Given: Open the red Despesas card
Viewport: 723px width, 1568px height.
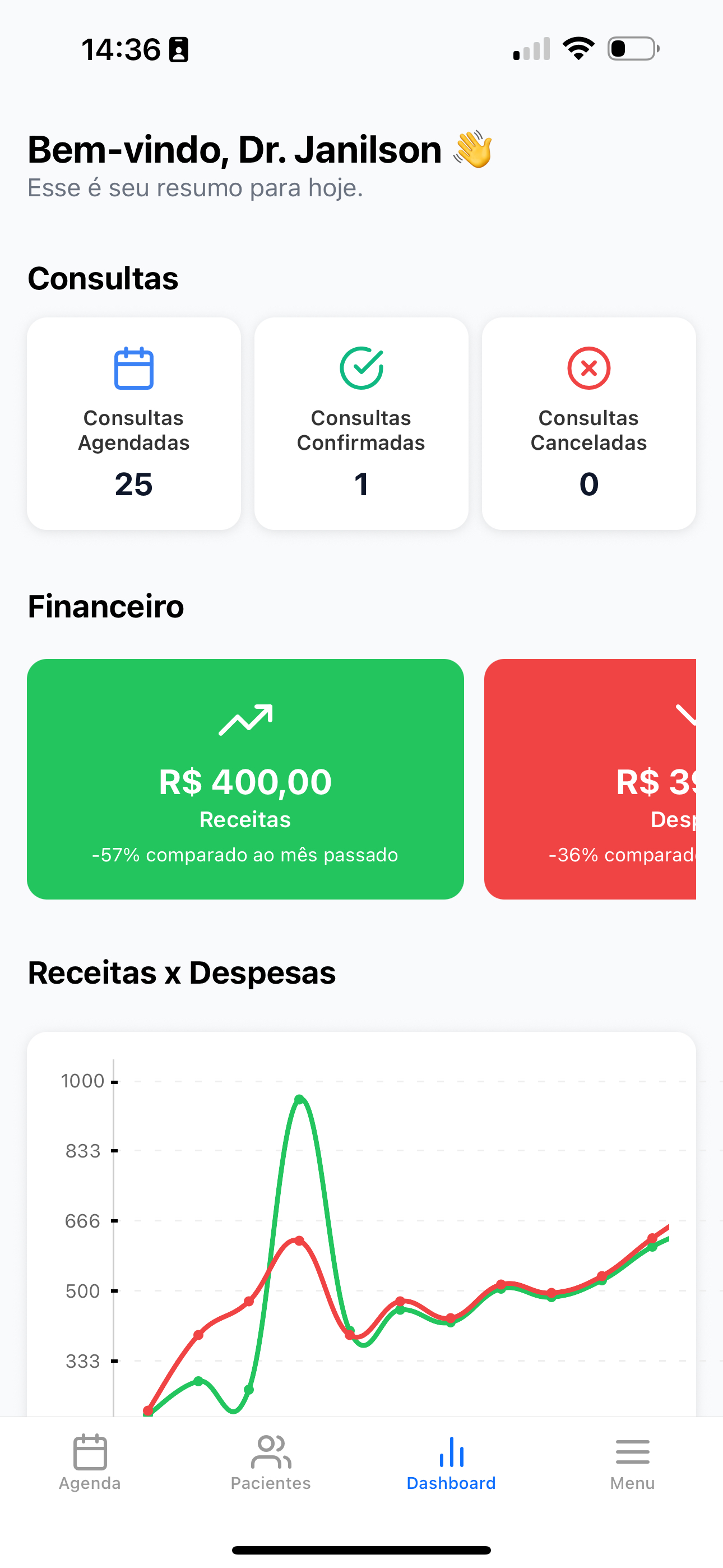Looking at the screenshot, I should tap(590, 778).
